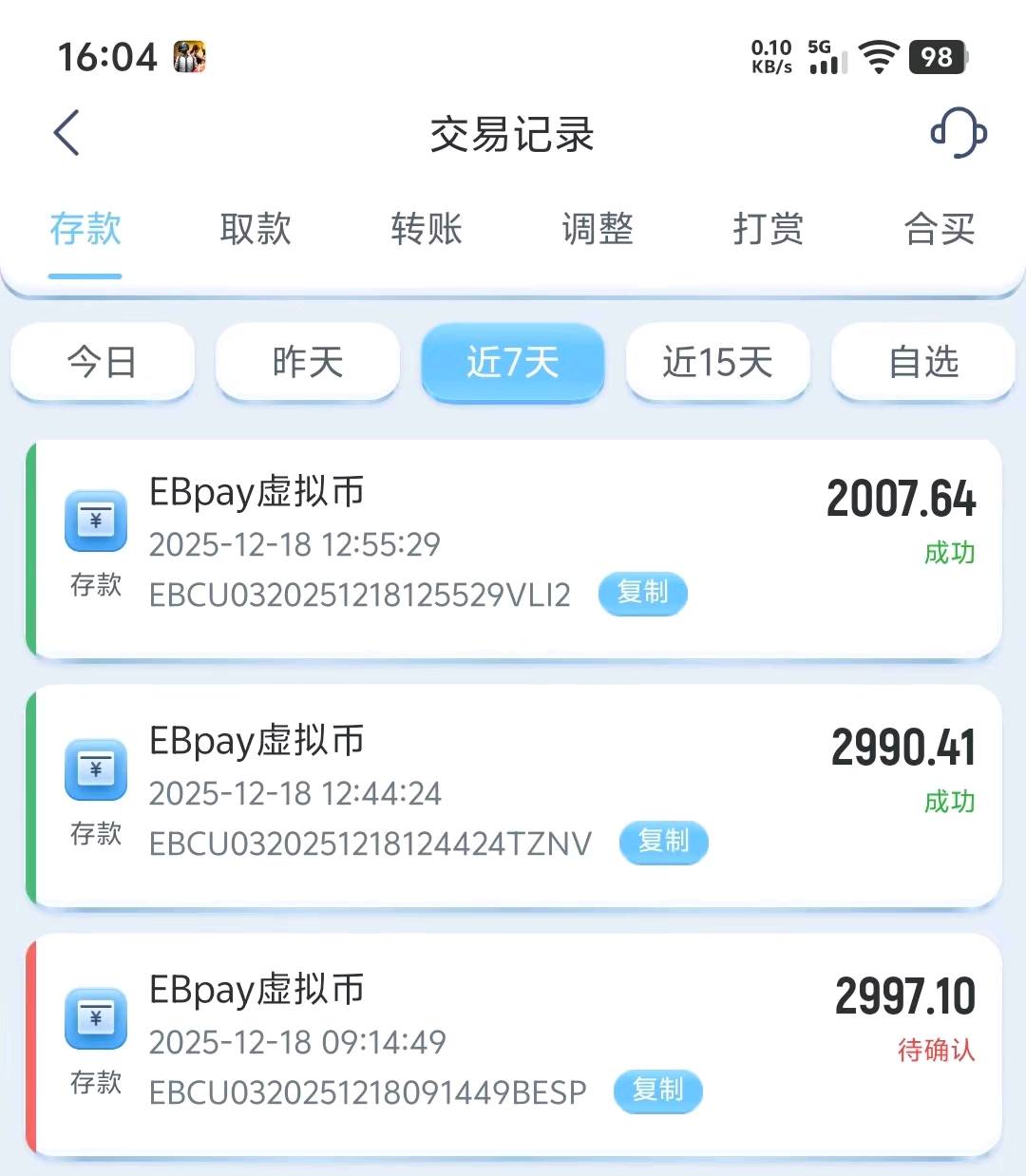Tap the back arrow to return
1026x1176 pixels.
click(66, 133)
